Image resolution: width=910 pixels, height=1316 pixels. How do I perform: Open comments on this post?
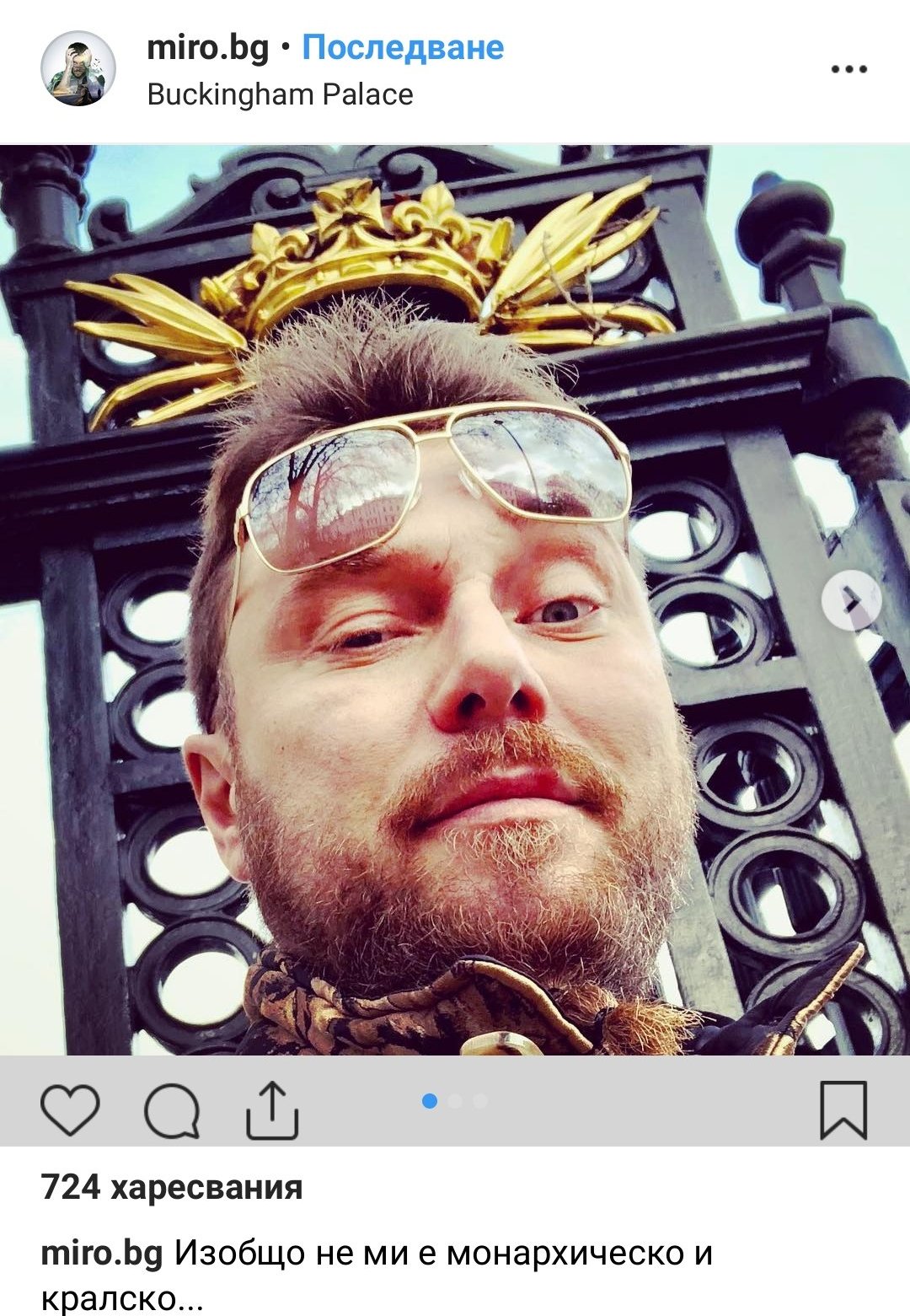click(172, 1111)
